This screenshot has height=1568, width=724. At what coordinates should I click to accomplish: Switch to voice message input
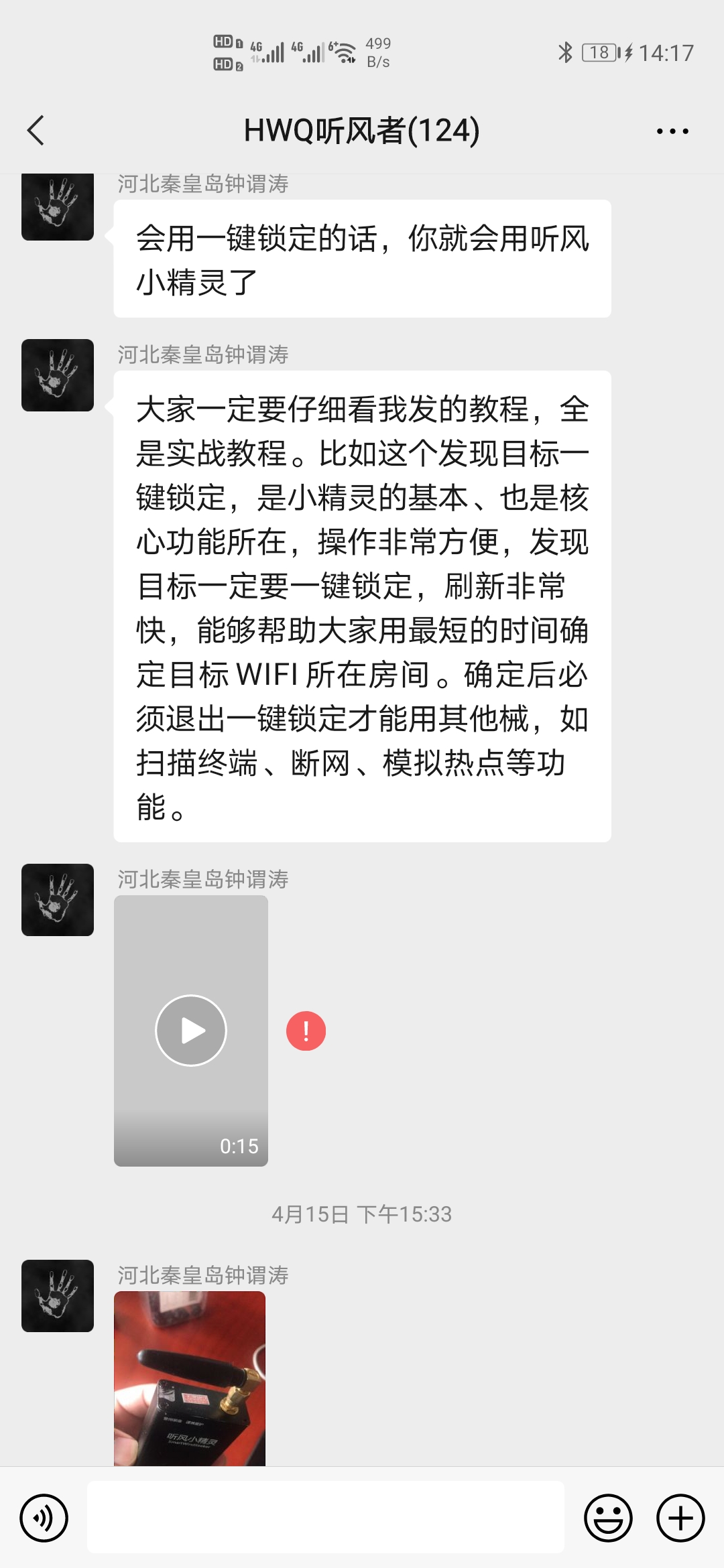coord(44,1518)
